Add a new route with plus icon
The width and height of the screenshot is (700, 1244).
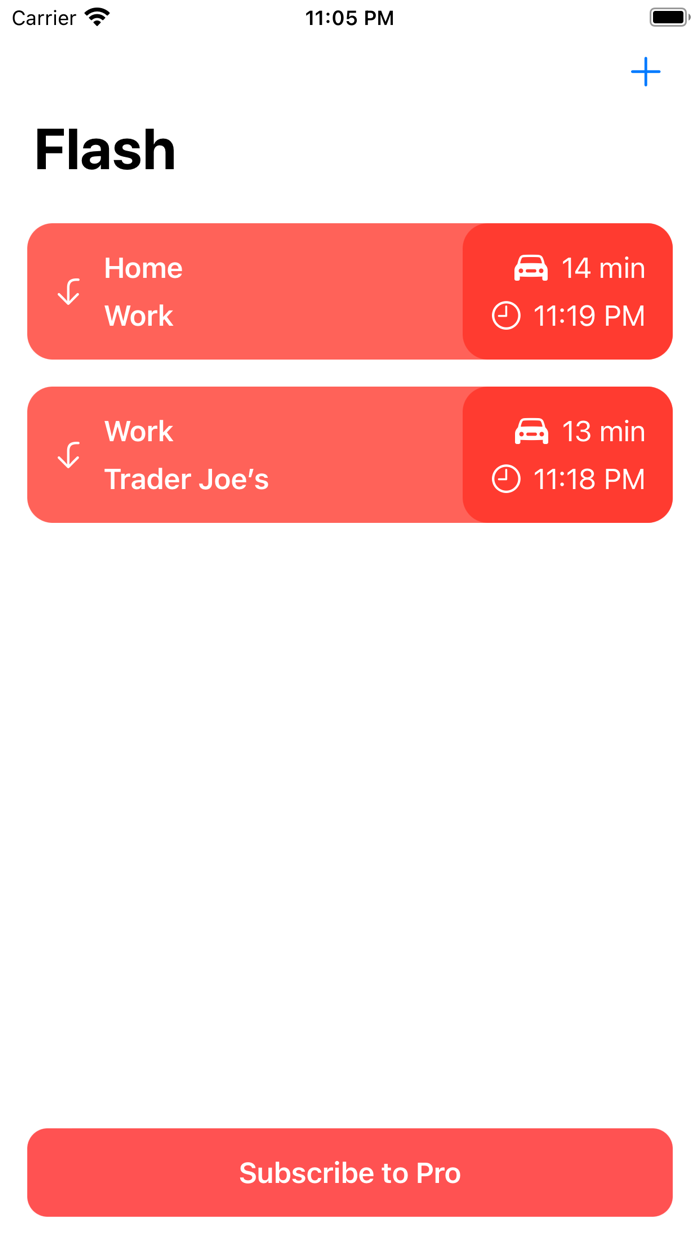click(x=645, y=72)
